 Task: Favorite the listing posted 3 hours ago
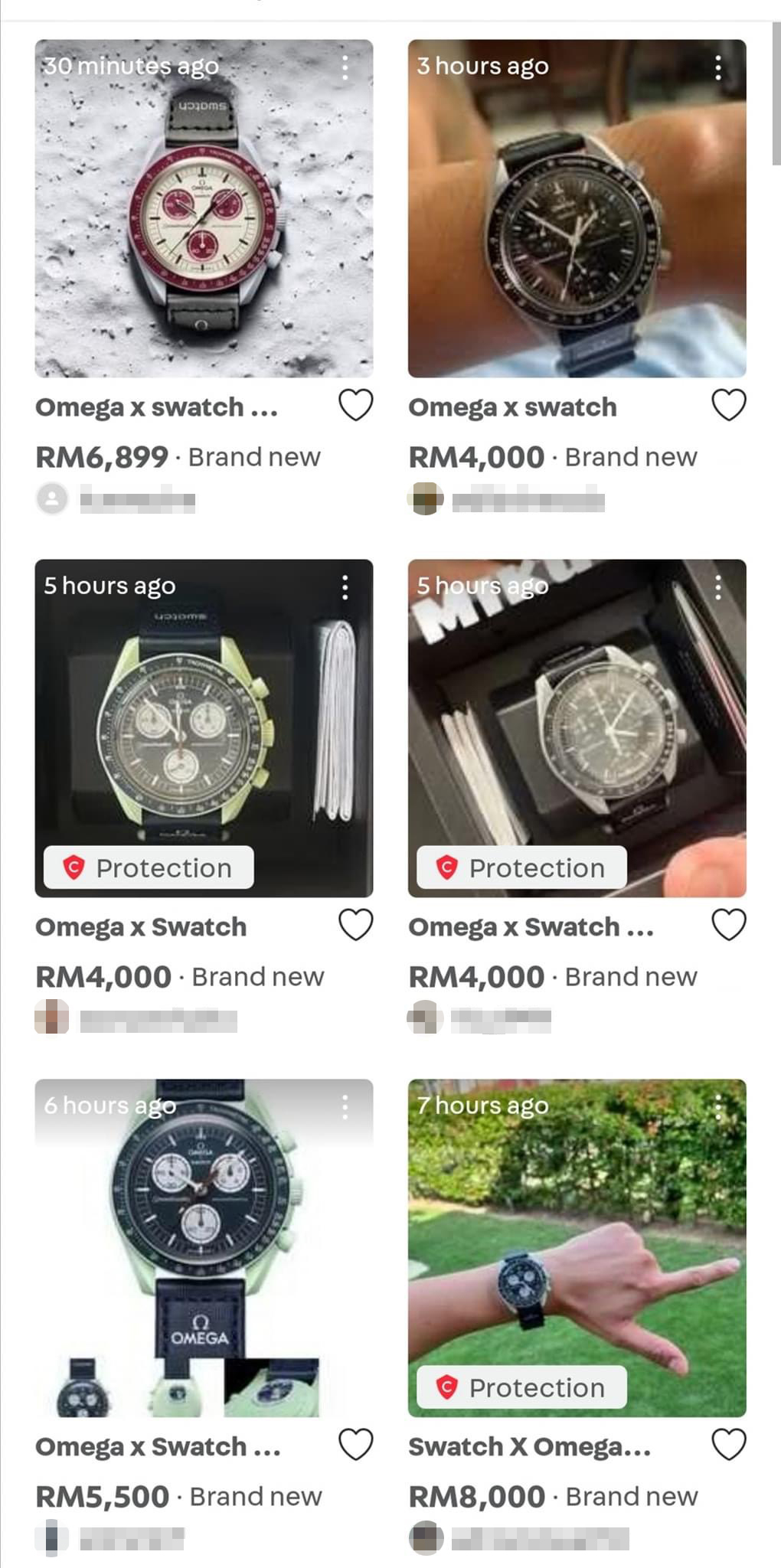pos(728,405)
